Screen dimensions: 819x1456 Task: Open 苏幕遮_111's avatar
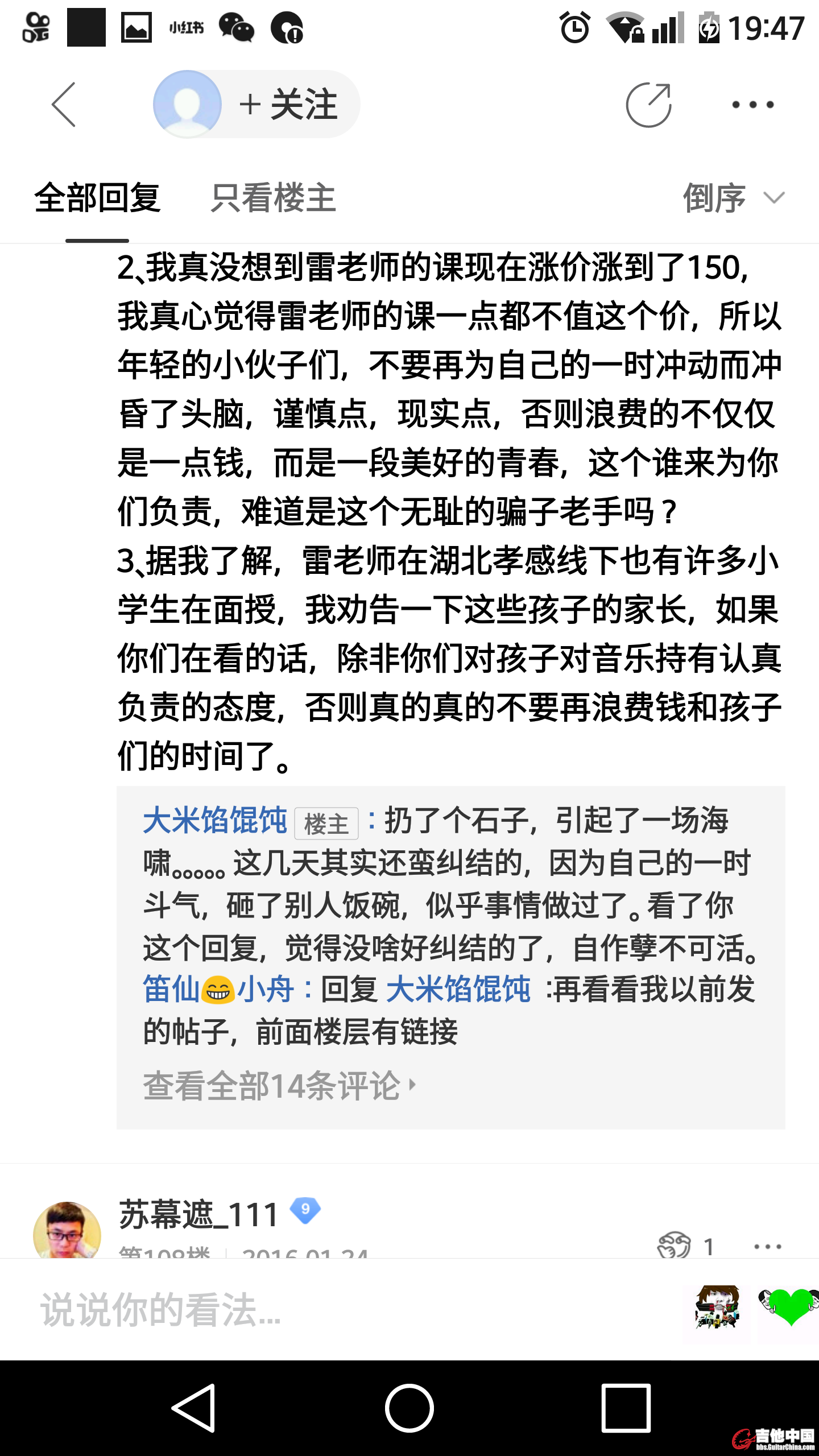tap(67, 1231)
